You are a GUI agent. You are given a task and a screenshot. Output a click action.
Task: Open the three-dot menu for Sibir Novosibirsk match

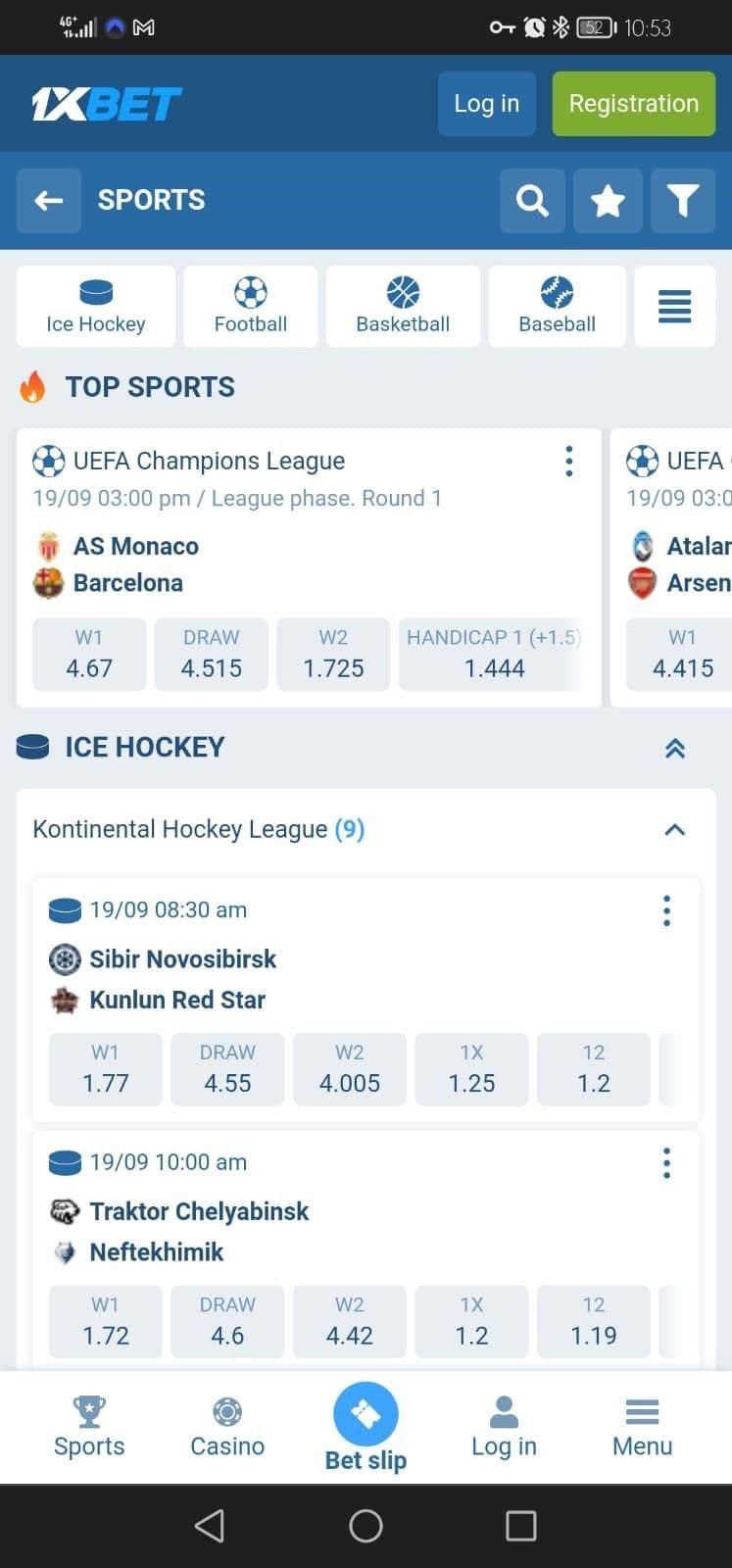[666, 910]
